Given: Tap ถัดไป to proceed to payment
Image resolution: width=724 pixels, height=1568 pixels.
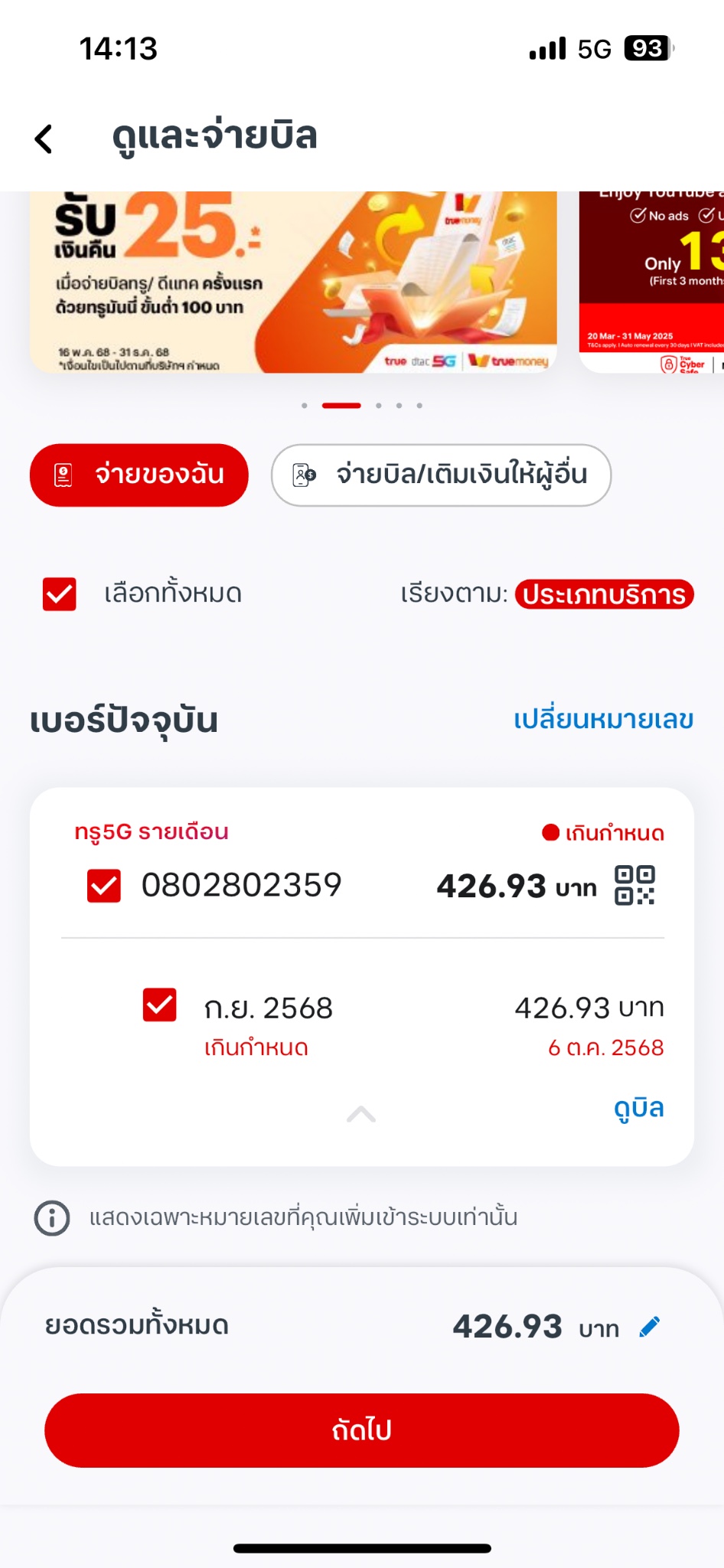Looking at the screenshot, I should tap(362, 1430).
